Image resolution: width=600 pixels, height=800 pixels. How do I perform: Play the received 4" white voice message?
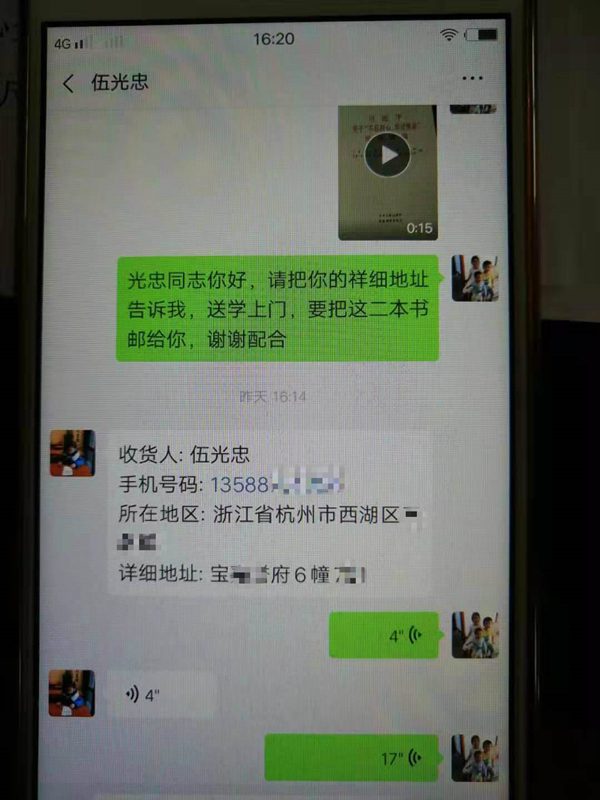[160, 694]
